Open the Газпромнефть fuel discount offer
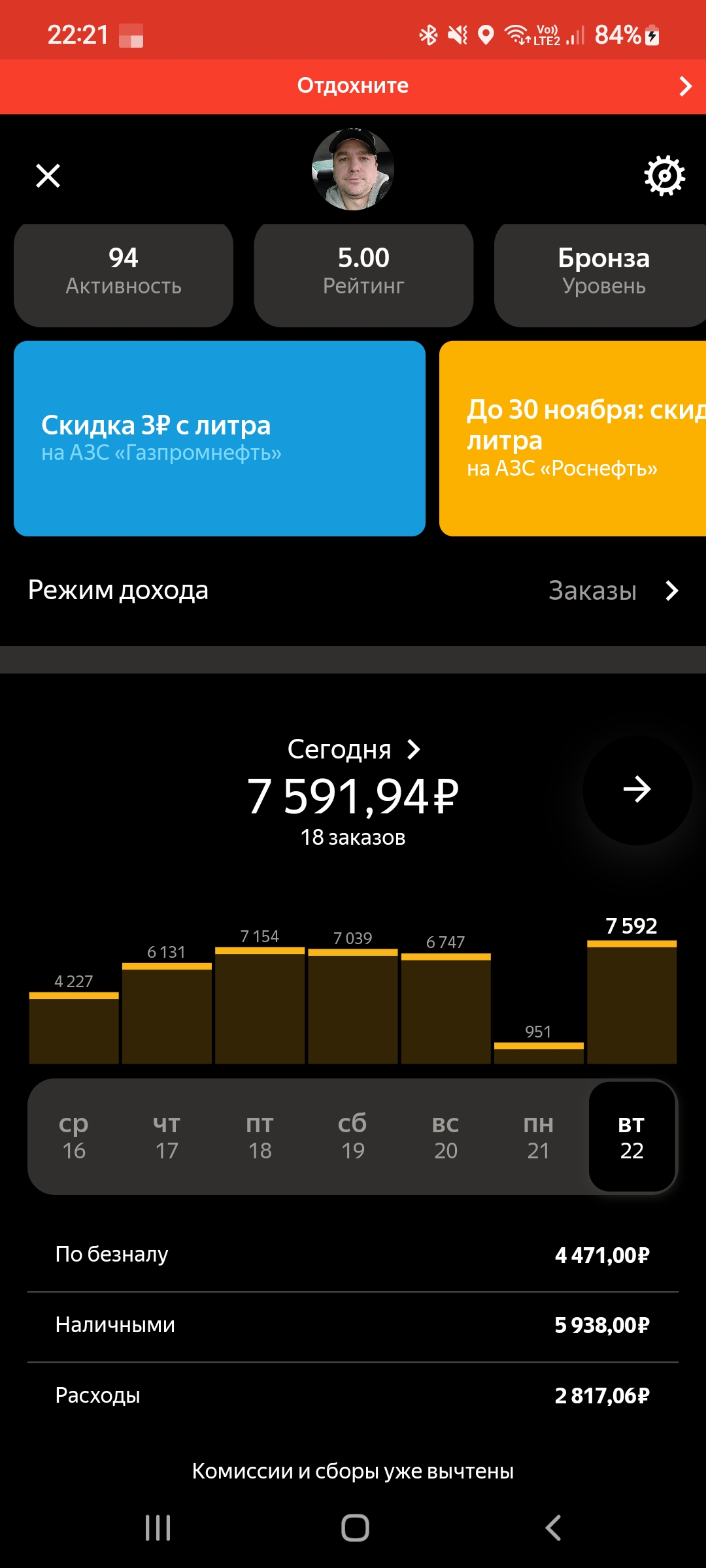 (220, 438)
